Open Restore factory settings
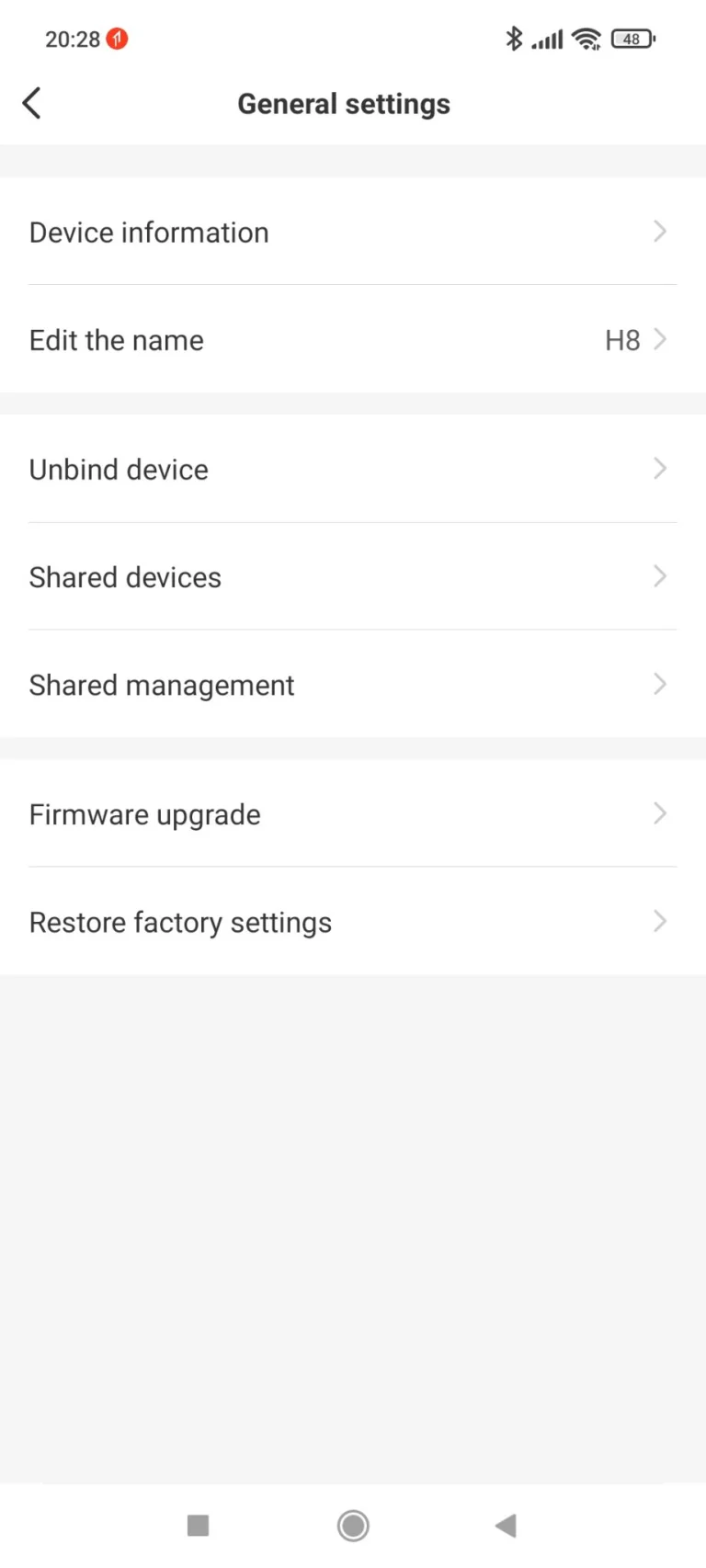 pos(352,922)
